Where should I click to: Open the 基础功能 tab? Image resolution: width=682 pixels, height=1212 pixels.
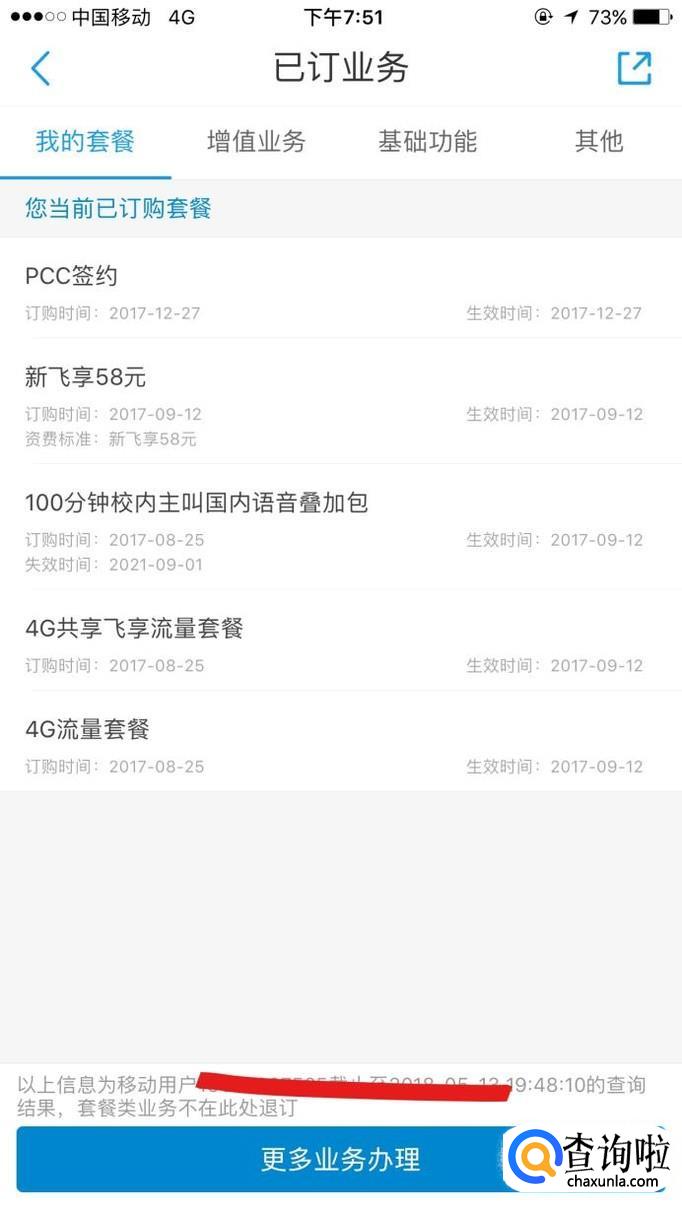427,141
